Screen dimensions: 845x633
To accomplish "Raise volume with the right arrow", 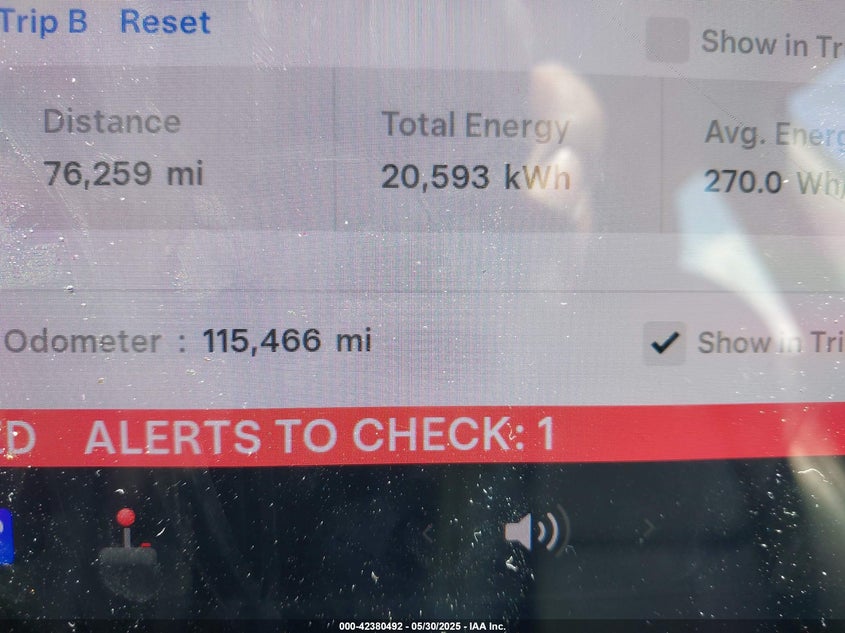I will click(x=648, y=528).
